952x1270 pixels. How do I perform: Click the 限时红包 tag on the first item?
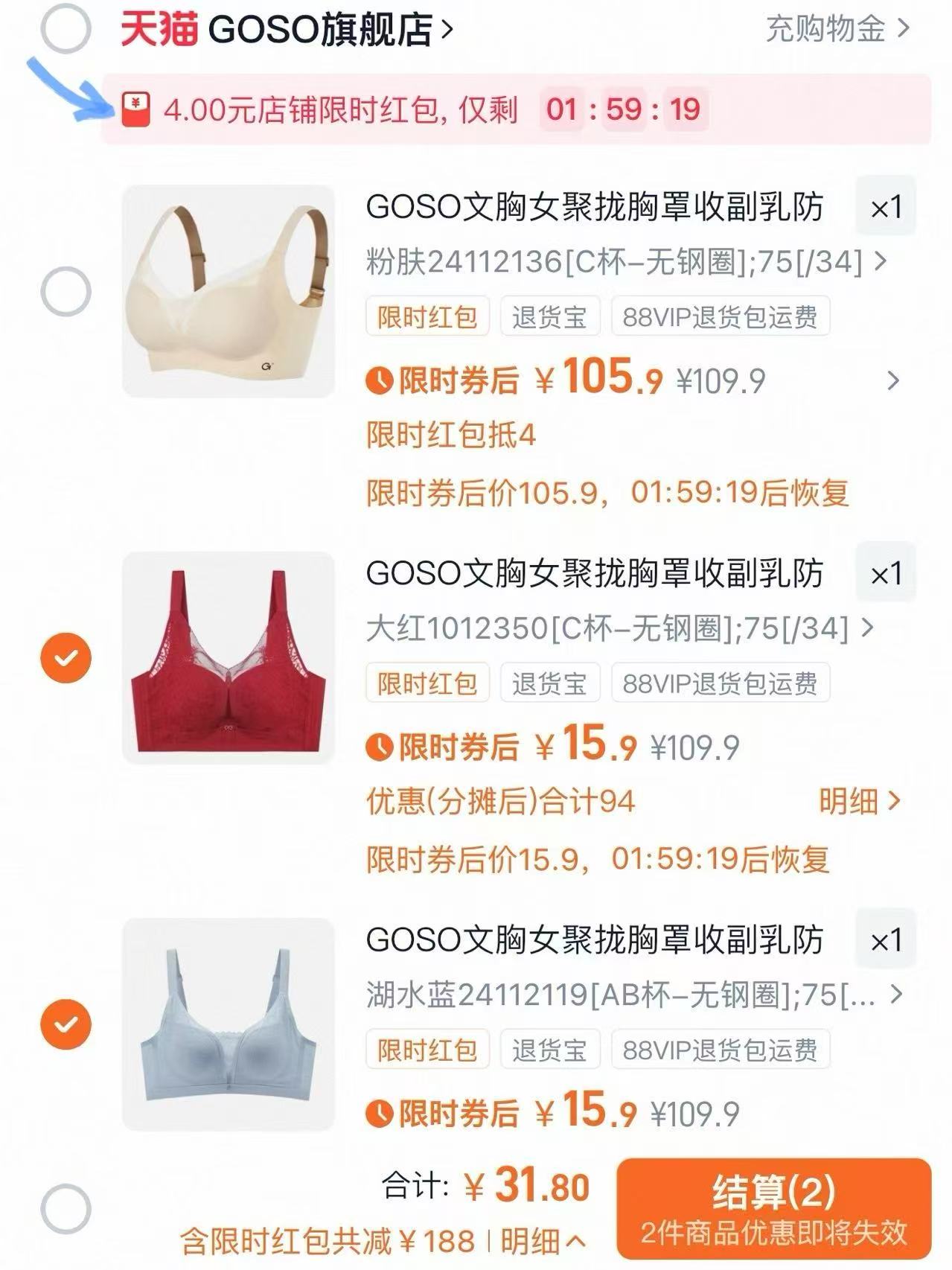429,317
